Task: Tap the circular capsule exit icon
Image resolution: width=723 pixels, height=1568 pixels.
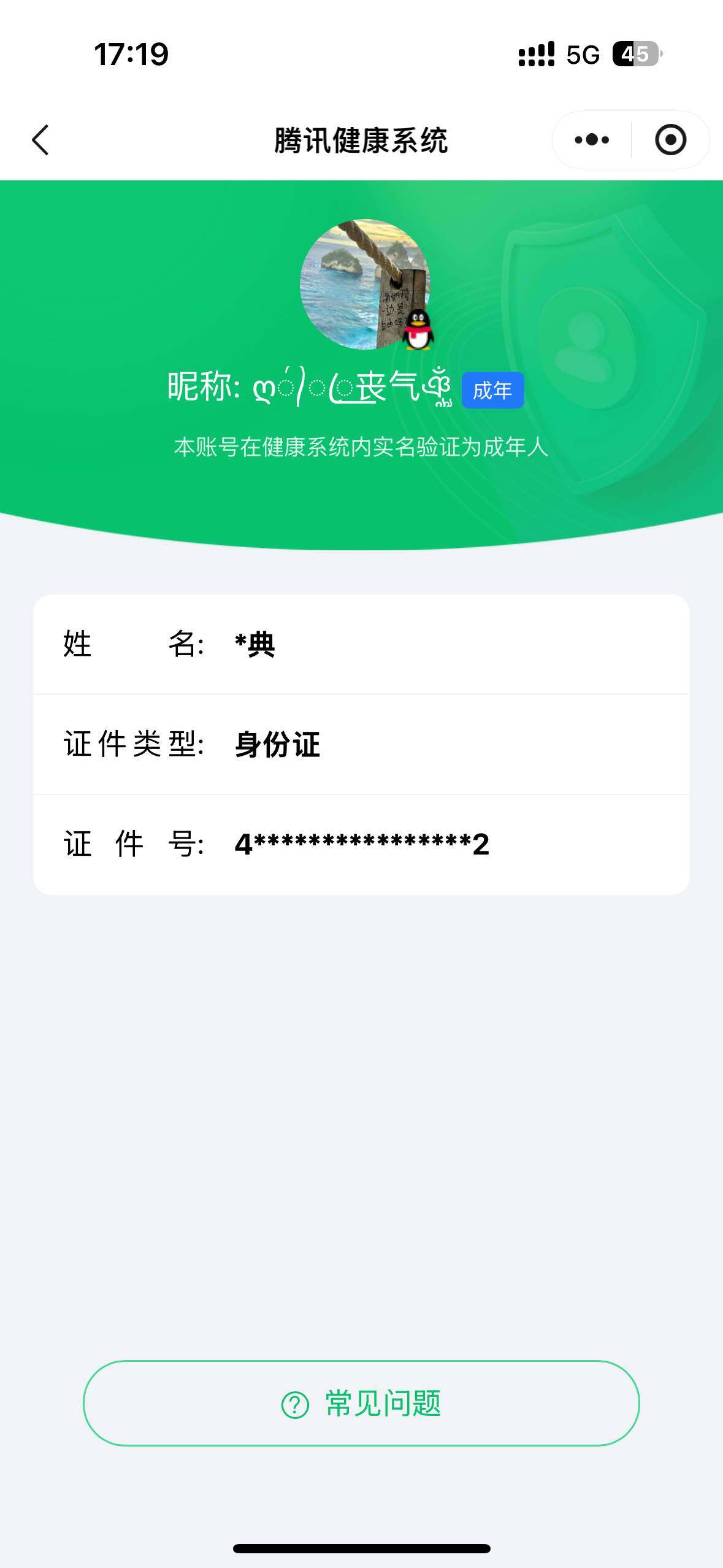Action: click(x=670, y=140)
